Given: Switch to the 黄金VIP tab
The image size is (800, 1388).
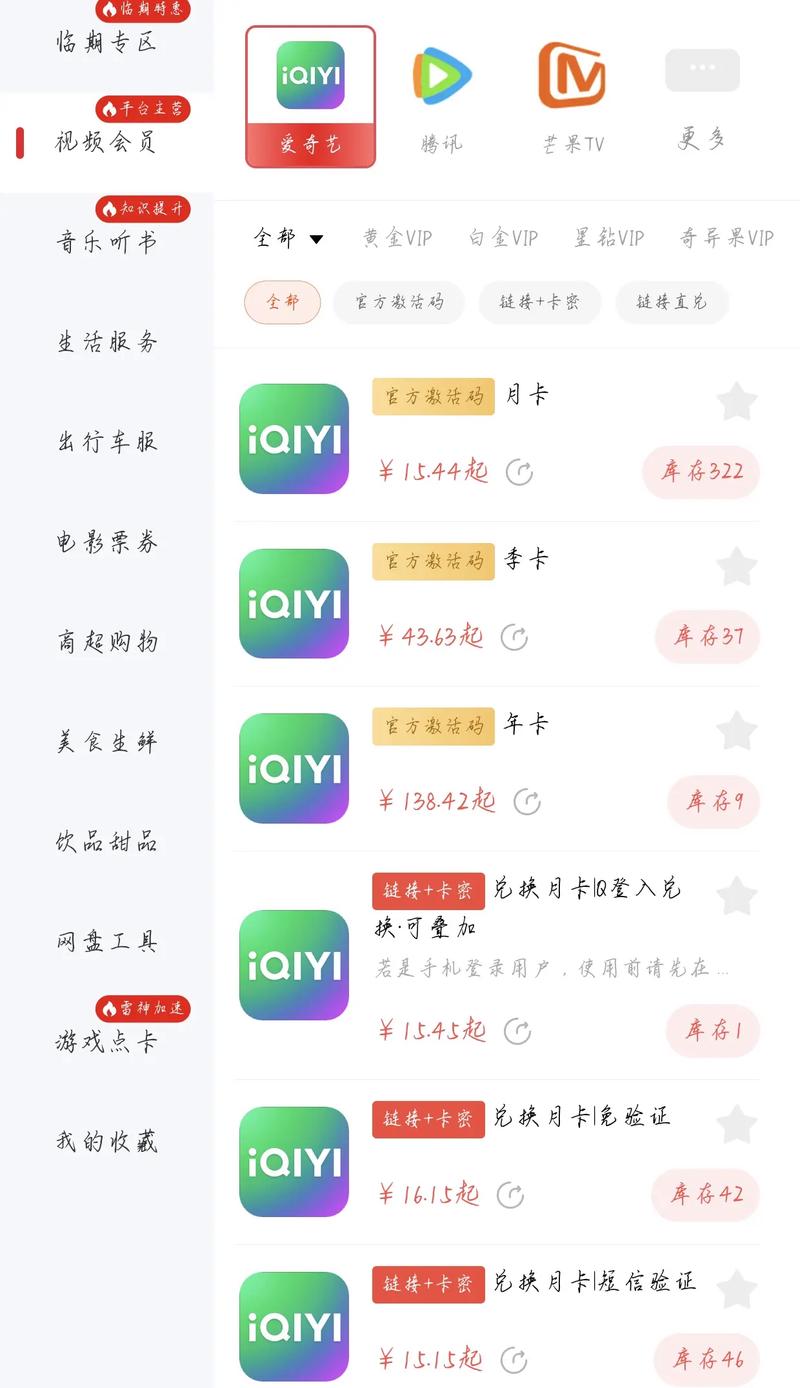Looking at the screenshot, I should tap(396, 237).
